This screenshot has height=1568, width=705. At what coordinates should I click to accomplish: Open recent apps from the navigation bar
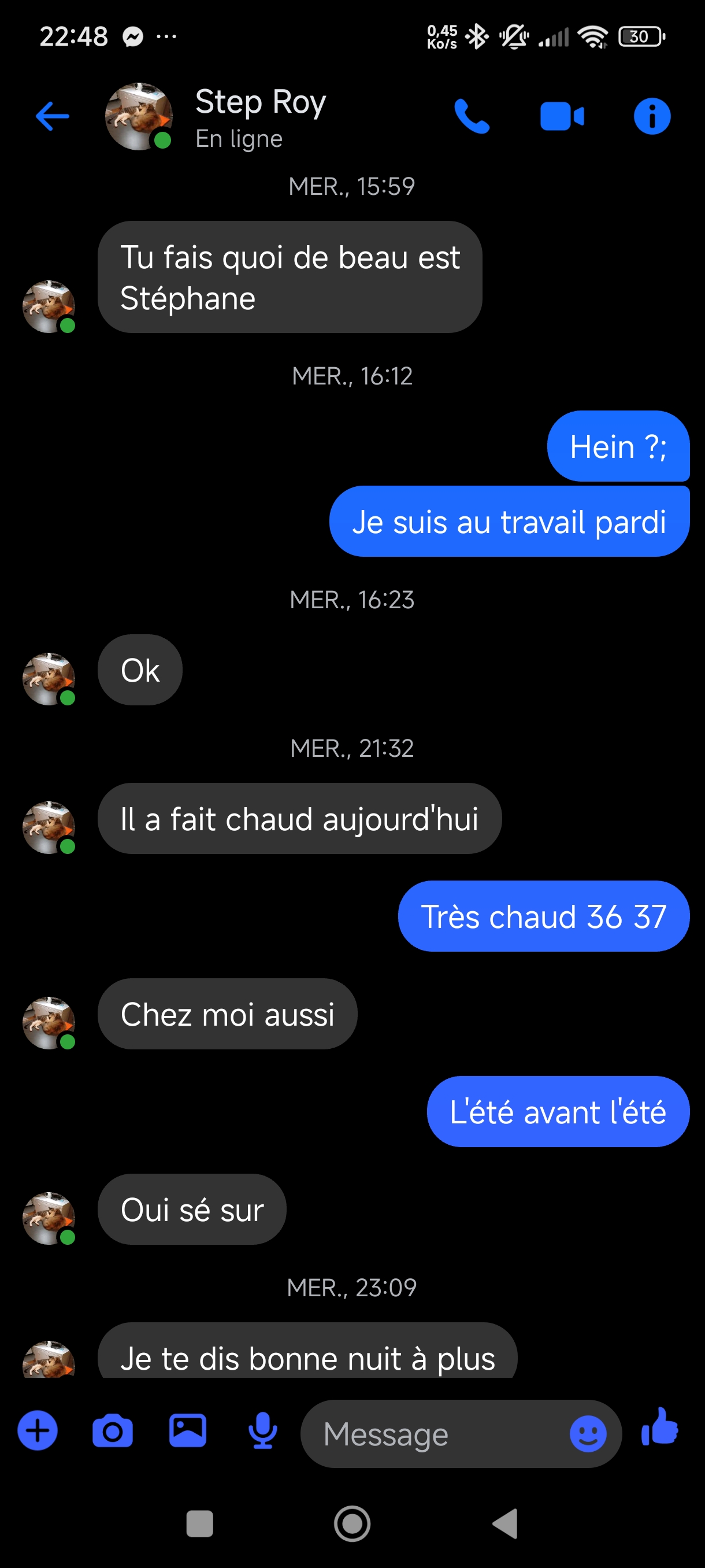coord(199,1524)
